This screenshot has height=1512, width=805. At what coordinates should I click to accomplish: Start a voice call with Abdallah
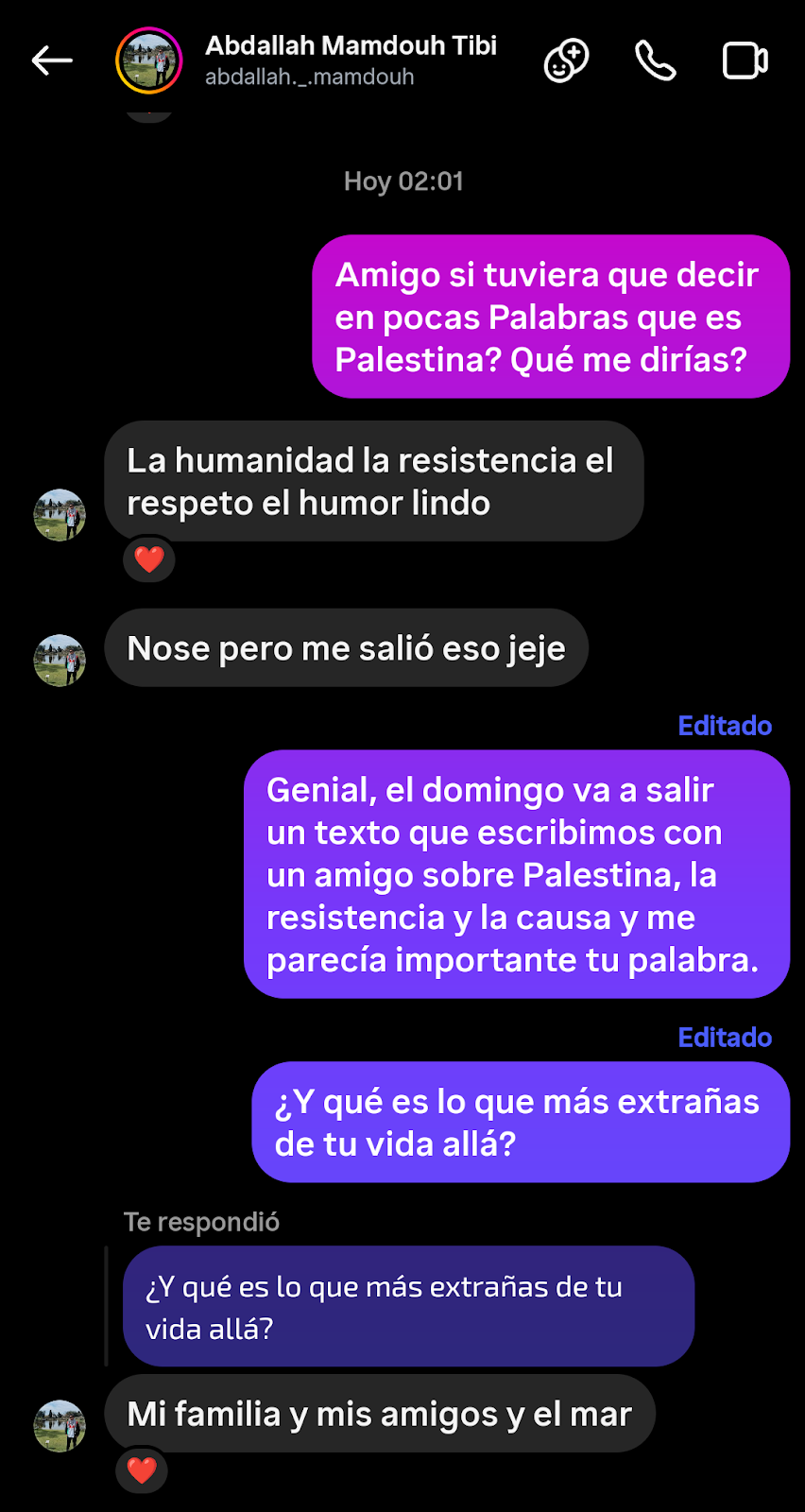655,60
